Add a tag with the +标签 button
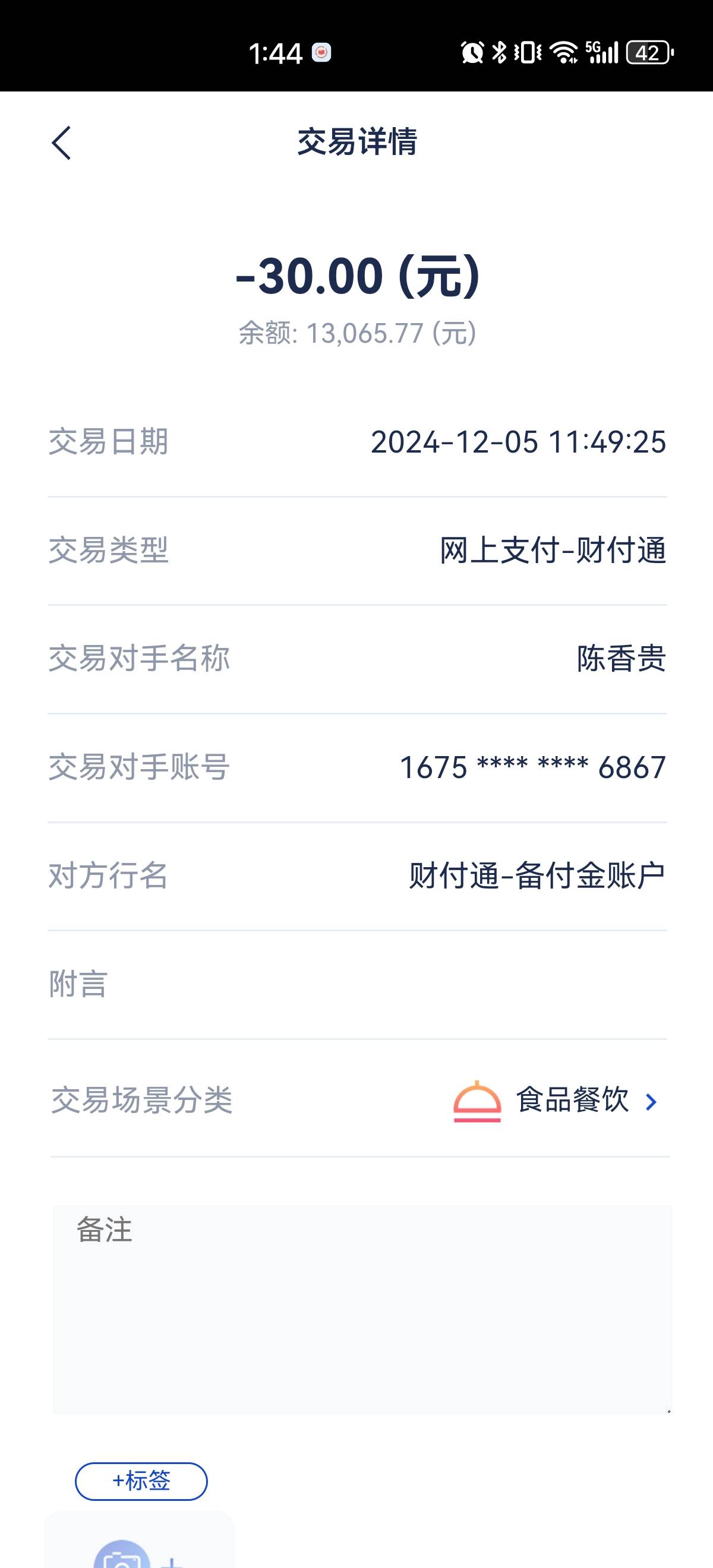713x1568 pixels. coord(141,1481)
